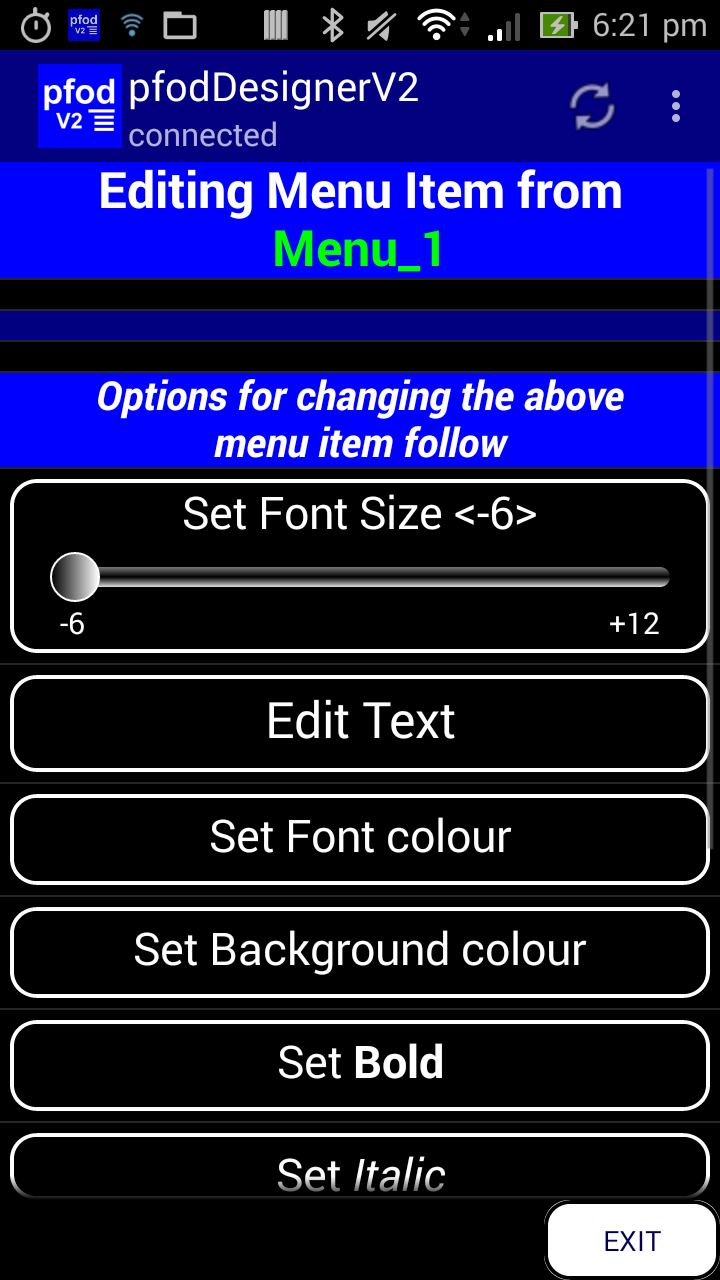Apply Set Italic to menu item
The image size is (720, 1280).
coord(360,1170)
